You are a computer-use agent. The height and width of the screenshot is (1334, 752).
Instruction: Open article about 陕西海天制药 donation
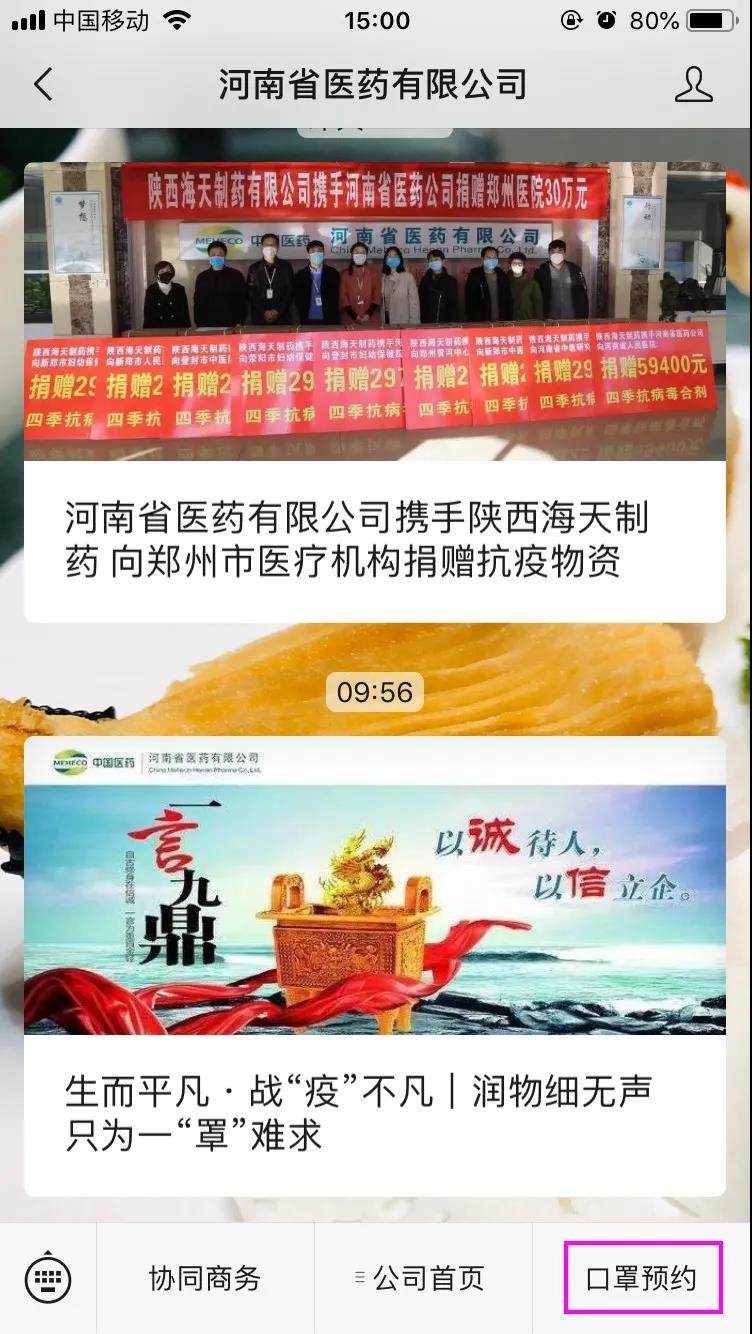[374, 390]
